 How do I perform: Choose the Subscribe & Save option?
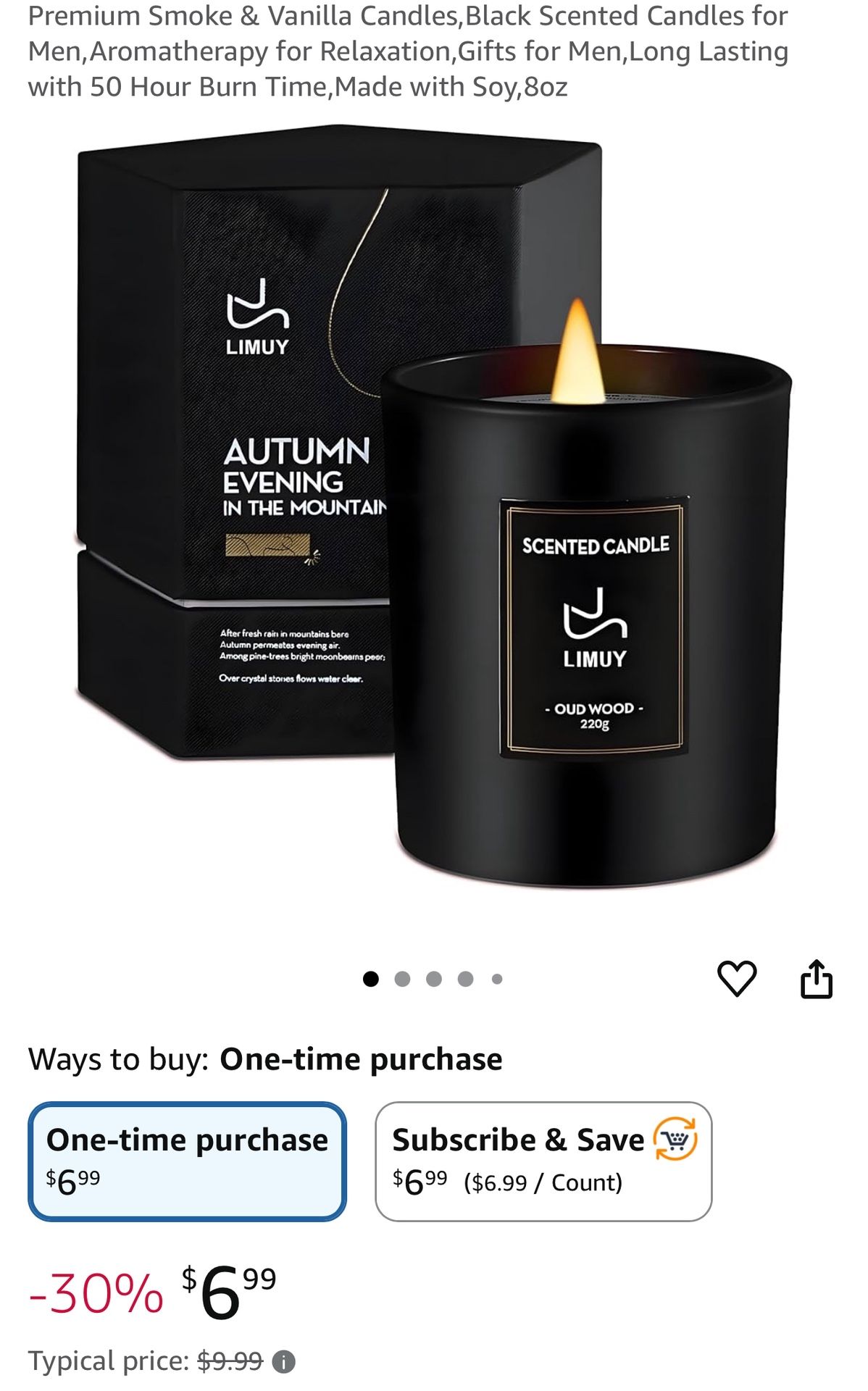[x=543, y=1161]
